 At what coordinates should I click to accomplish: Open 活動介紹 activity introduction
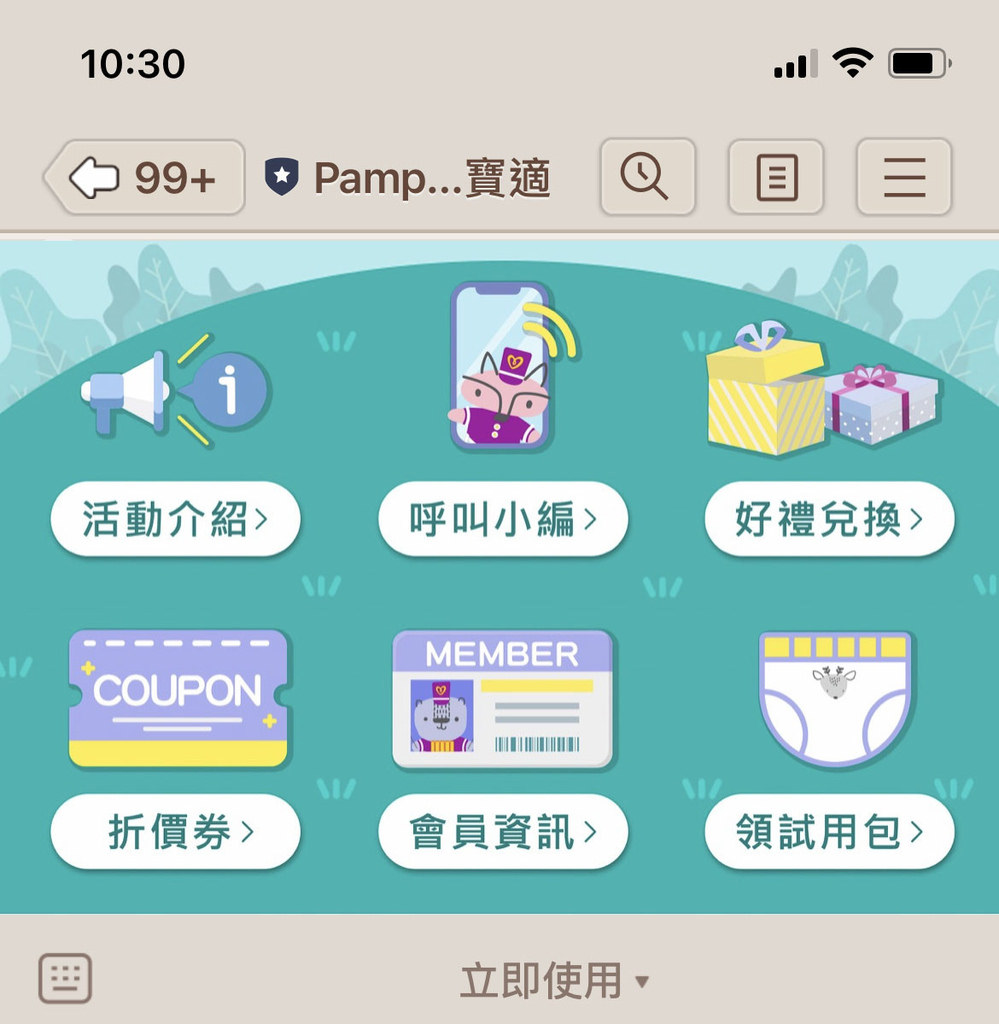[175, 519]
